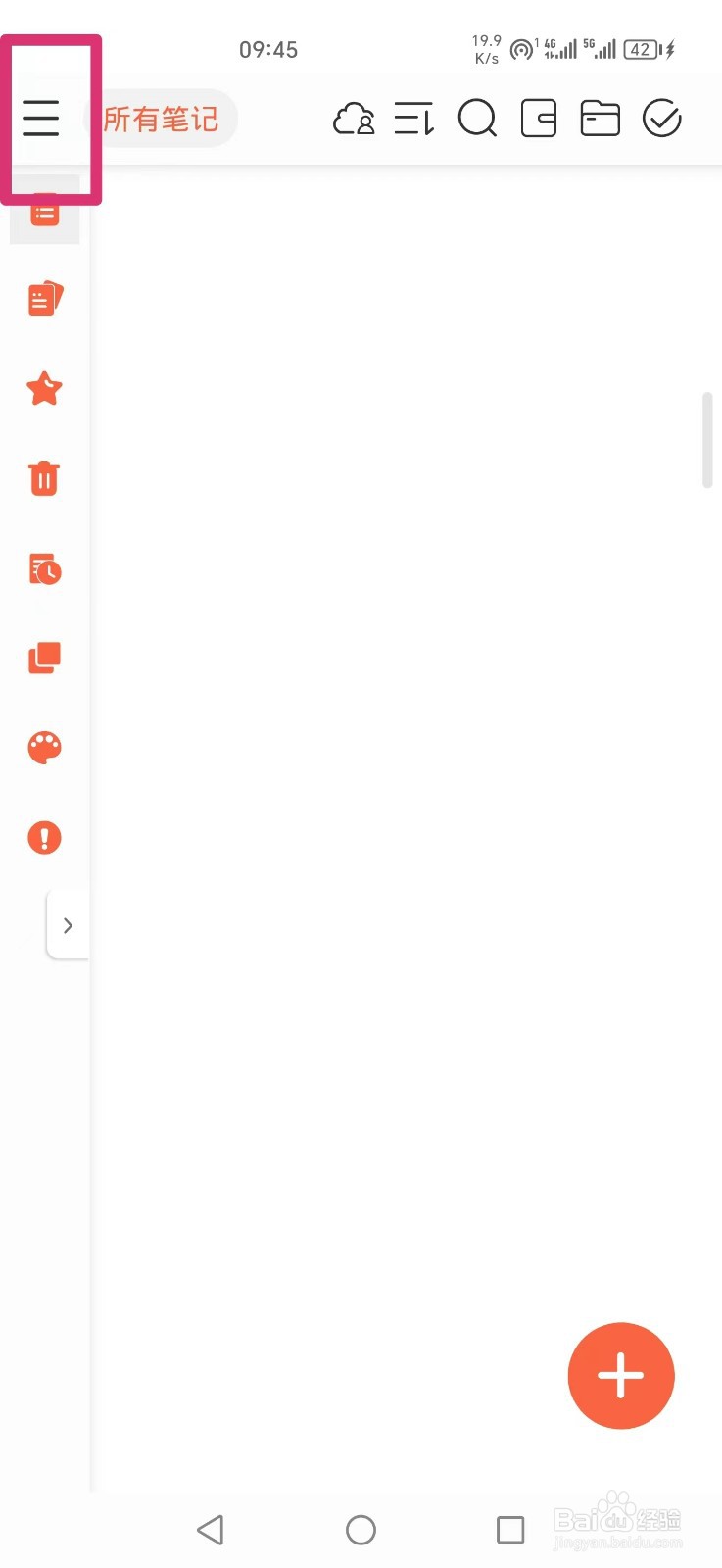
Task: Open the notebook wallet icon
Action: click(539, 118)
